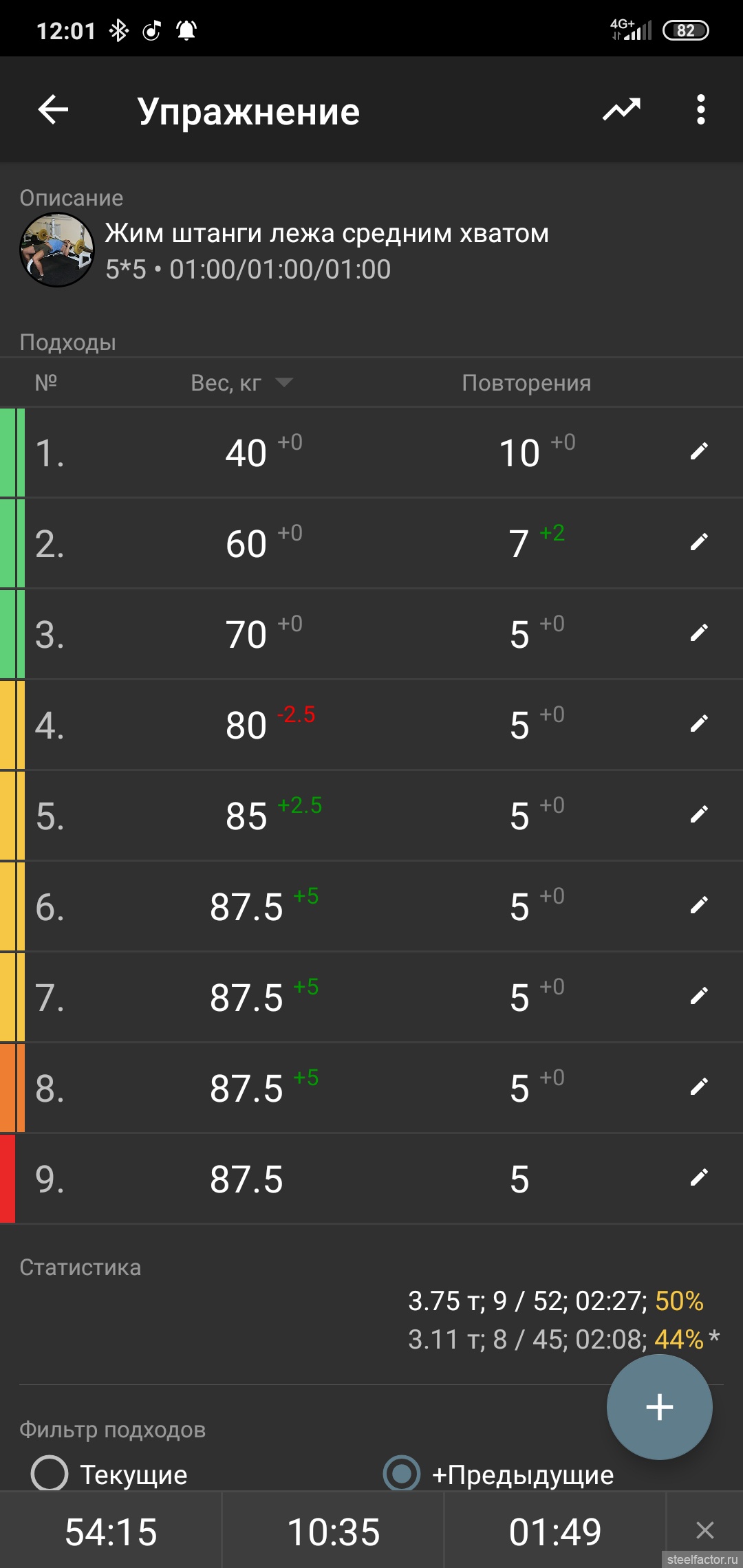
Task: Select the Текущие filter option
Action: pyautogui.click(x=110, y=1474)
